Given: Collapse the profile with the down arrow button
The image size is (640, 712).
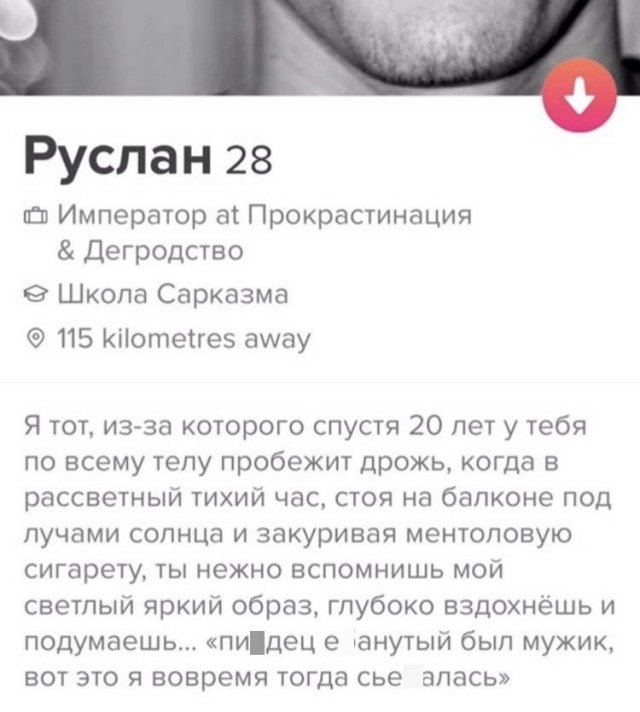Looking at the screenshot, I should tap(577, 98).
